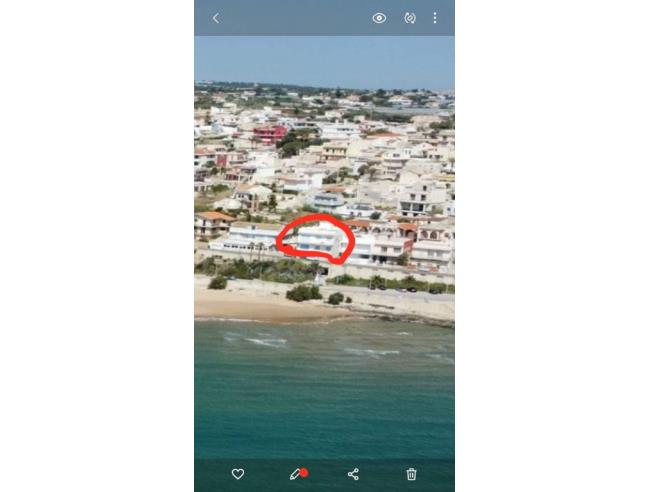The image size is (648, 492).
Task: Share this photo
Action: click(353, 474)
